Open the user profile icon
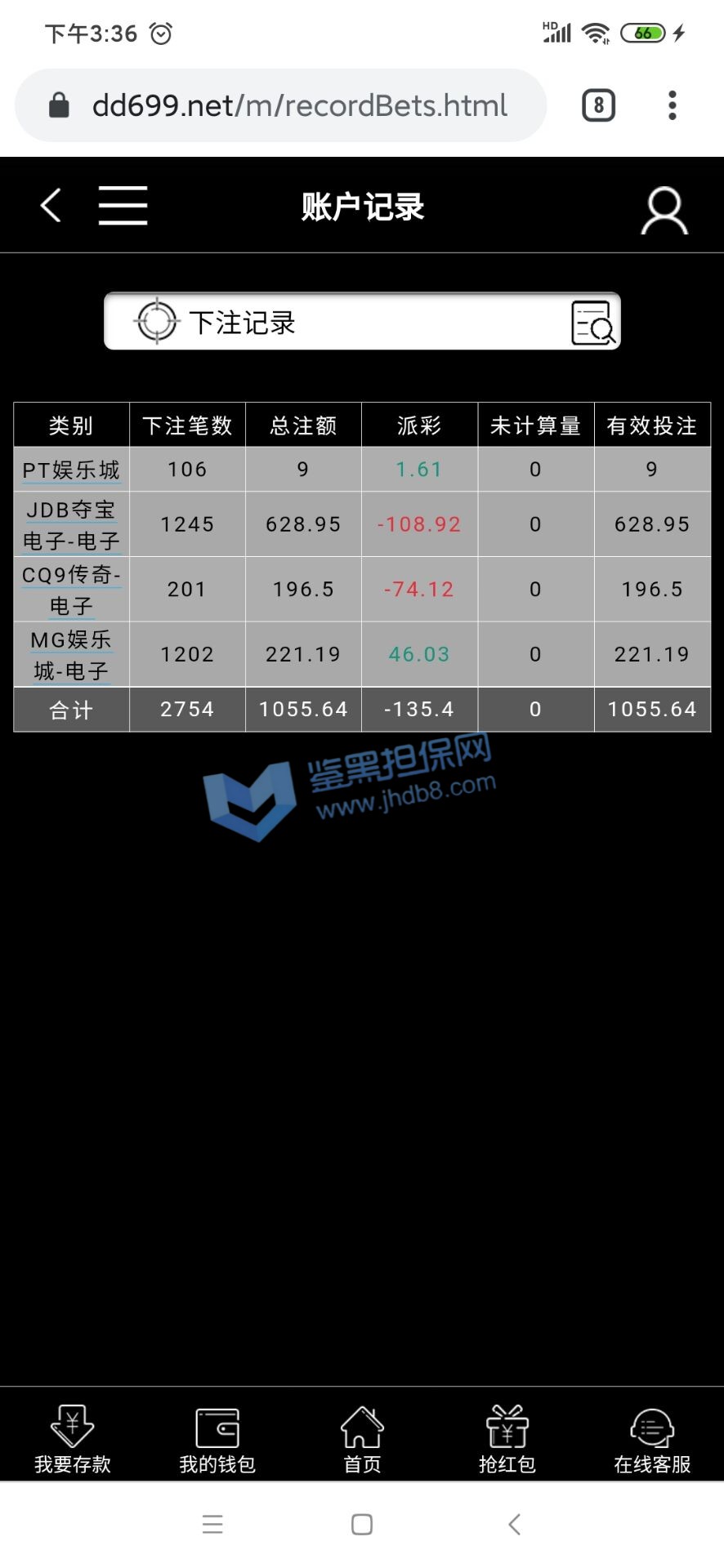Screen dimensions: 724x1568 tap(664, 211)
